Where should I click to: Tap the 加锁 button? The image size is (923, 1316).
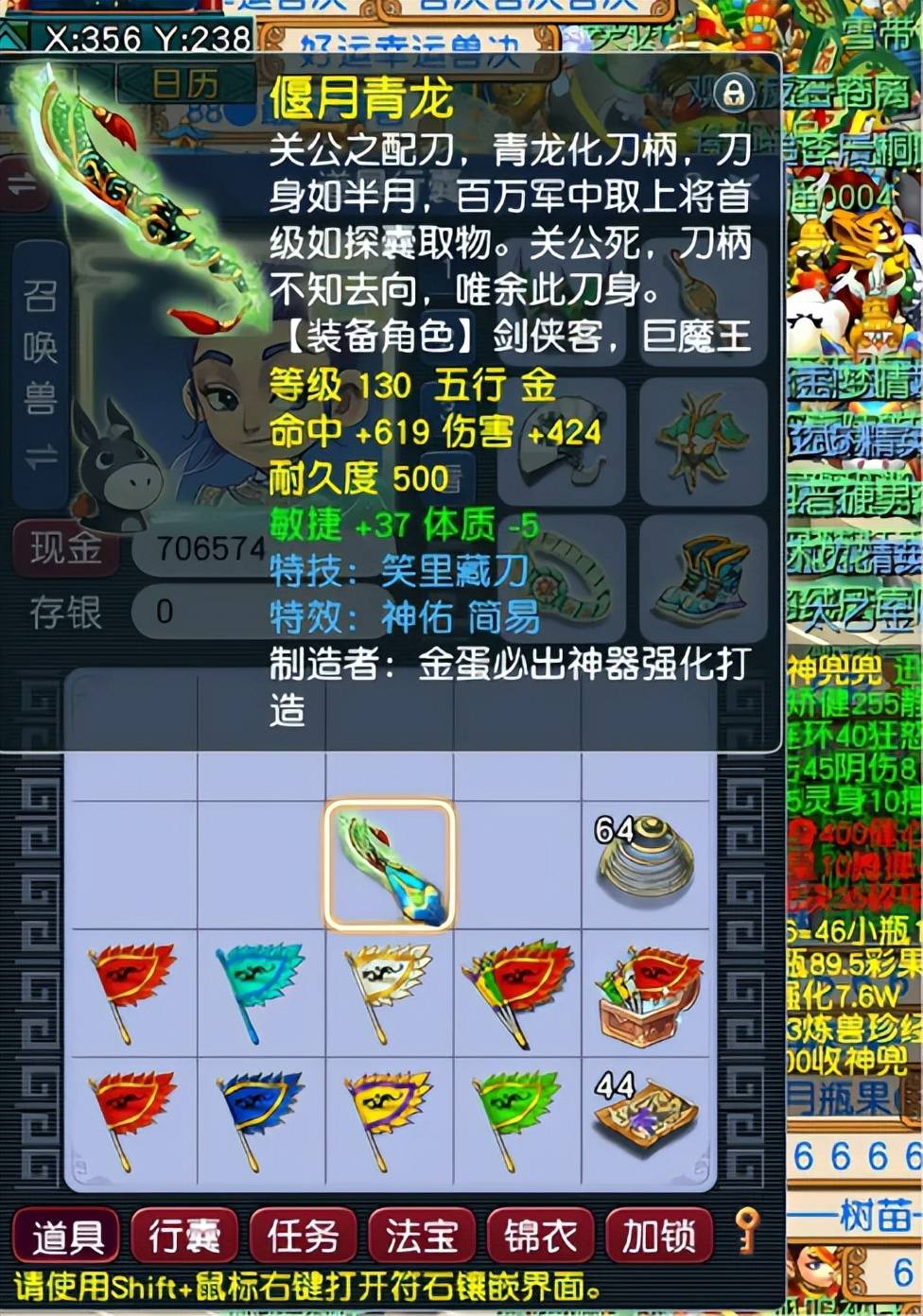pos(659,1236)
